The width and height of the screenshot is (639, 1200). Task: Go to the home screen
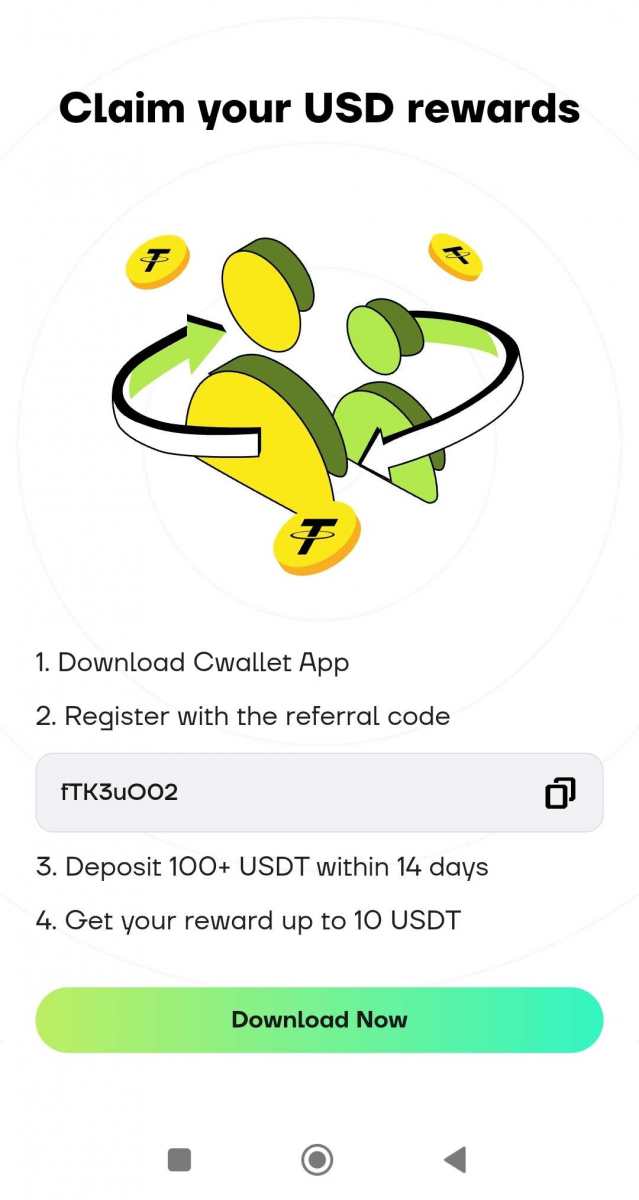pos(317,1159)
